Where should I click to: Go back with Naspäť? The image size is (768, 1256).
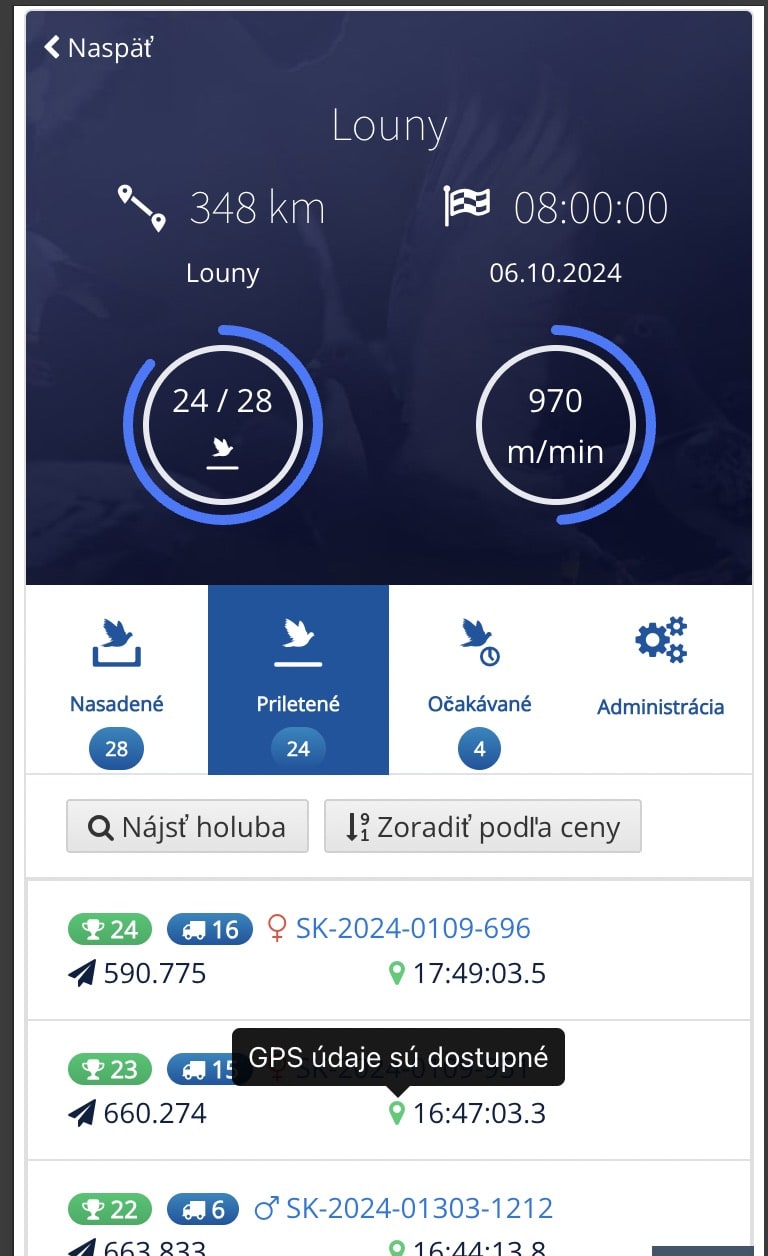[98, 47]
